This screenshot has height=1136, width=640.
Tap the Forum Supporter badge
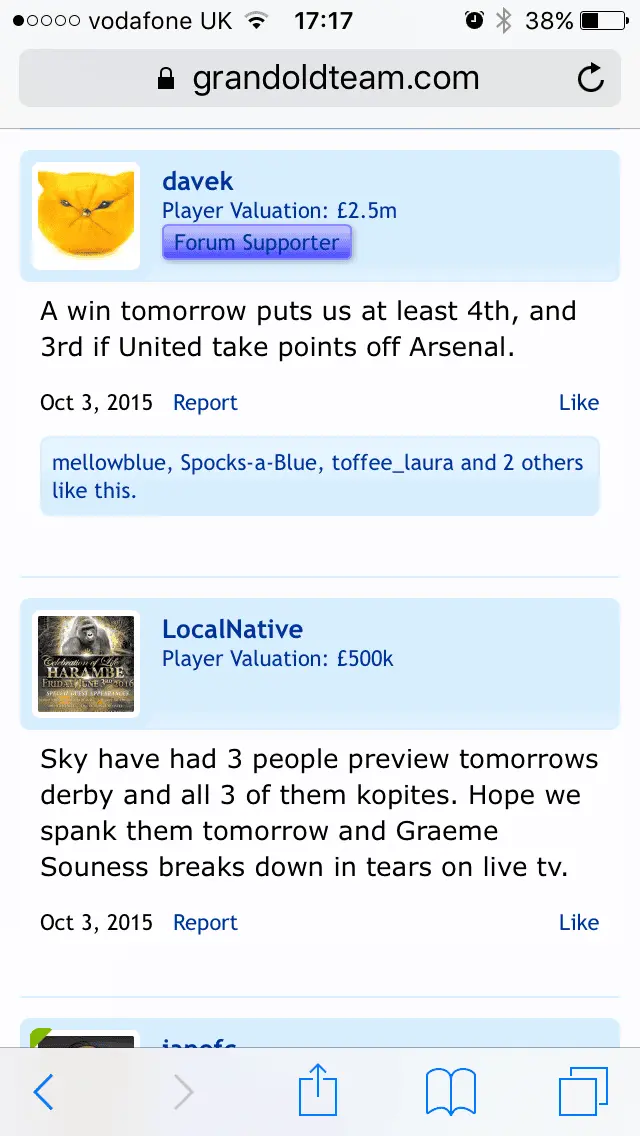(256, 242)
